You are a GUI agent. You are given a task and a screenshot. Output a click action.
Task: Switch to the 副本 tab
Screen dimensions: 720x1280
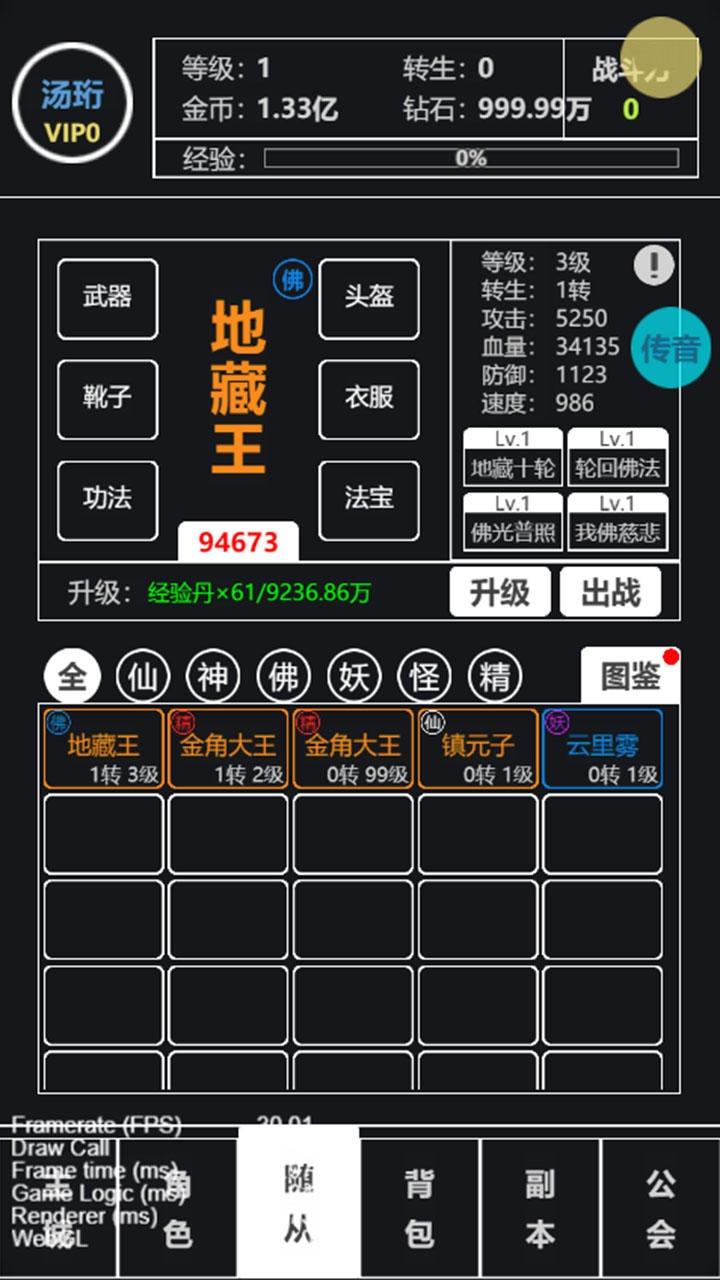pyautogui.click(x=540, y=1208)
